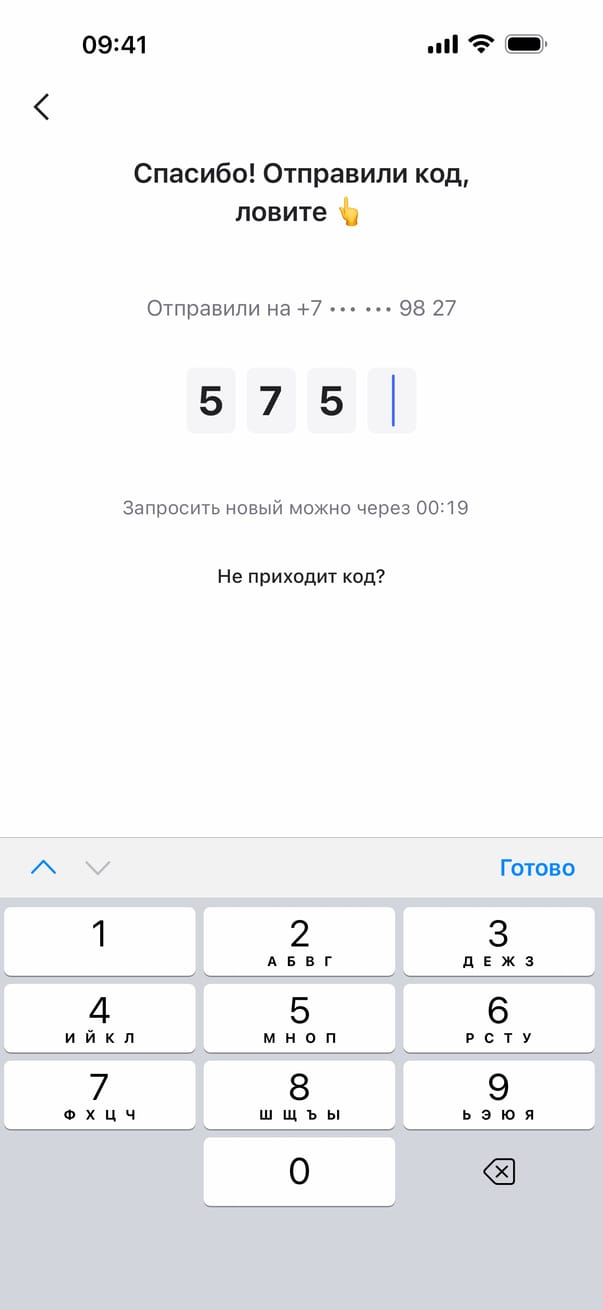
Task: Tap "Готово" above the keyboard
Action: (537, 867)
